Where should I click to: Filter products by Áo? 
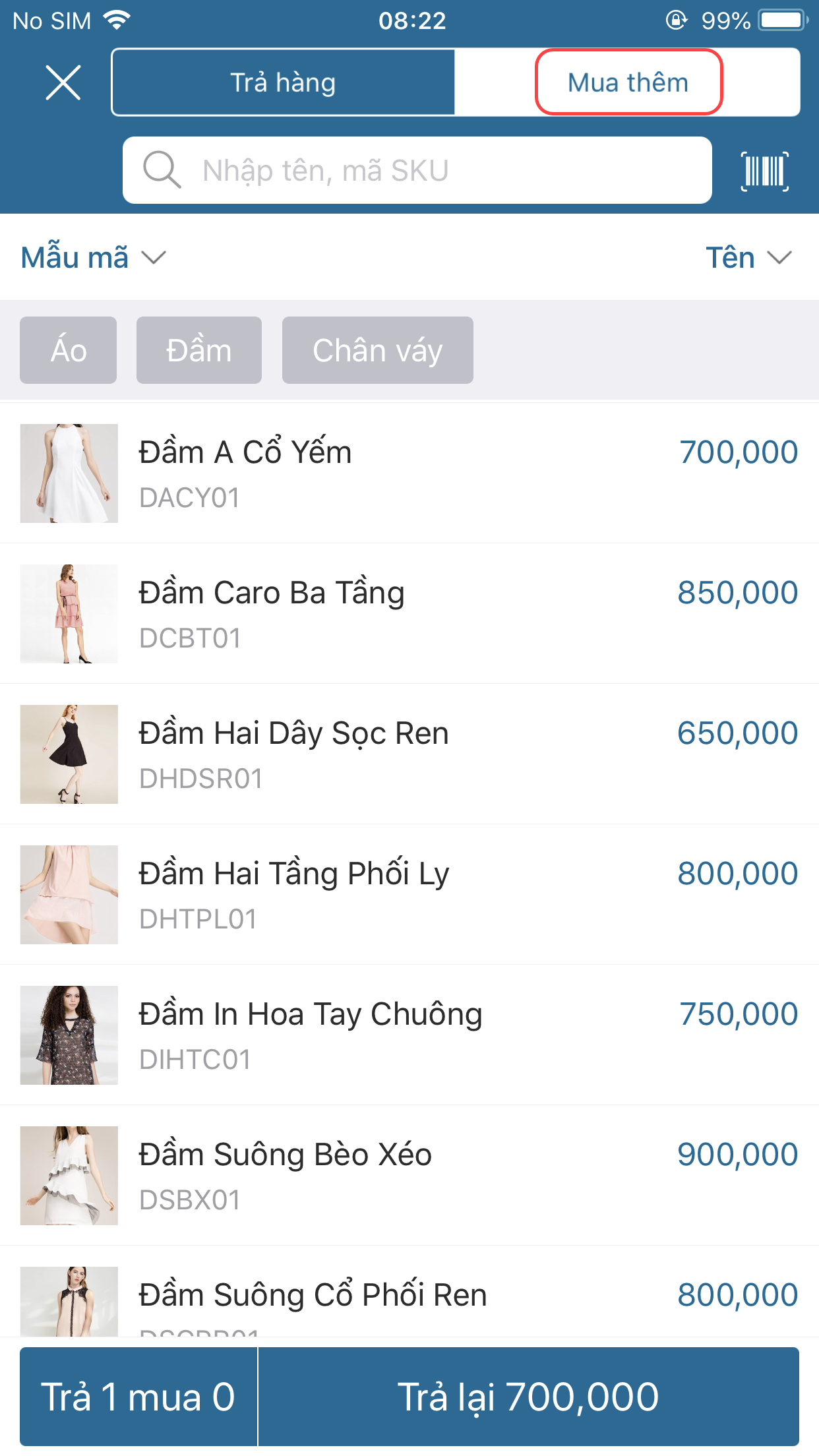(x=69, y=350)
